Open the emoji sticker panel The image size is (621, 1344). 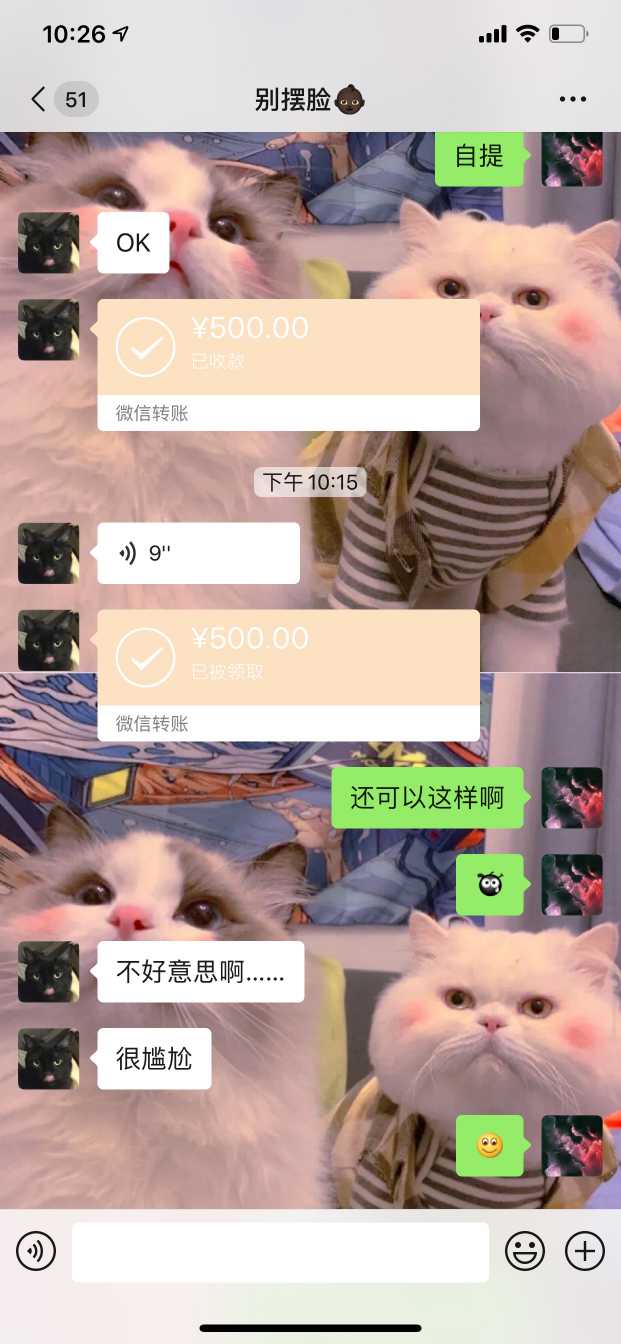[525, 1251]
